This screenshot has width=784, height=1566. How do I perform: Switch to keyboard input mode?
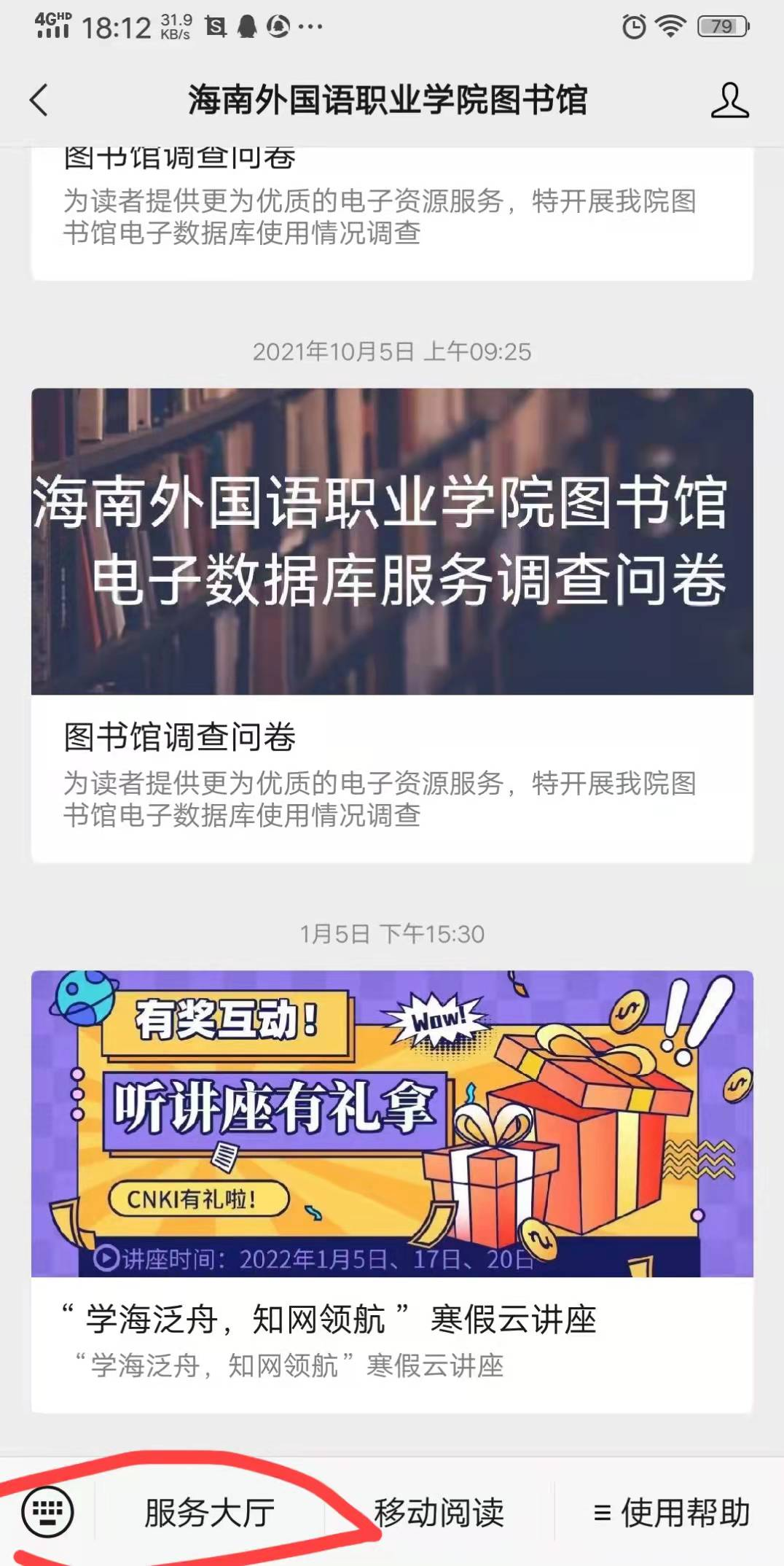[x=47, y=1511]
